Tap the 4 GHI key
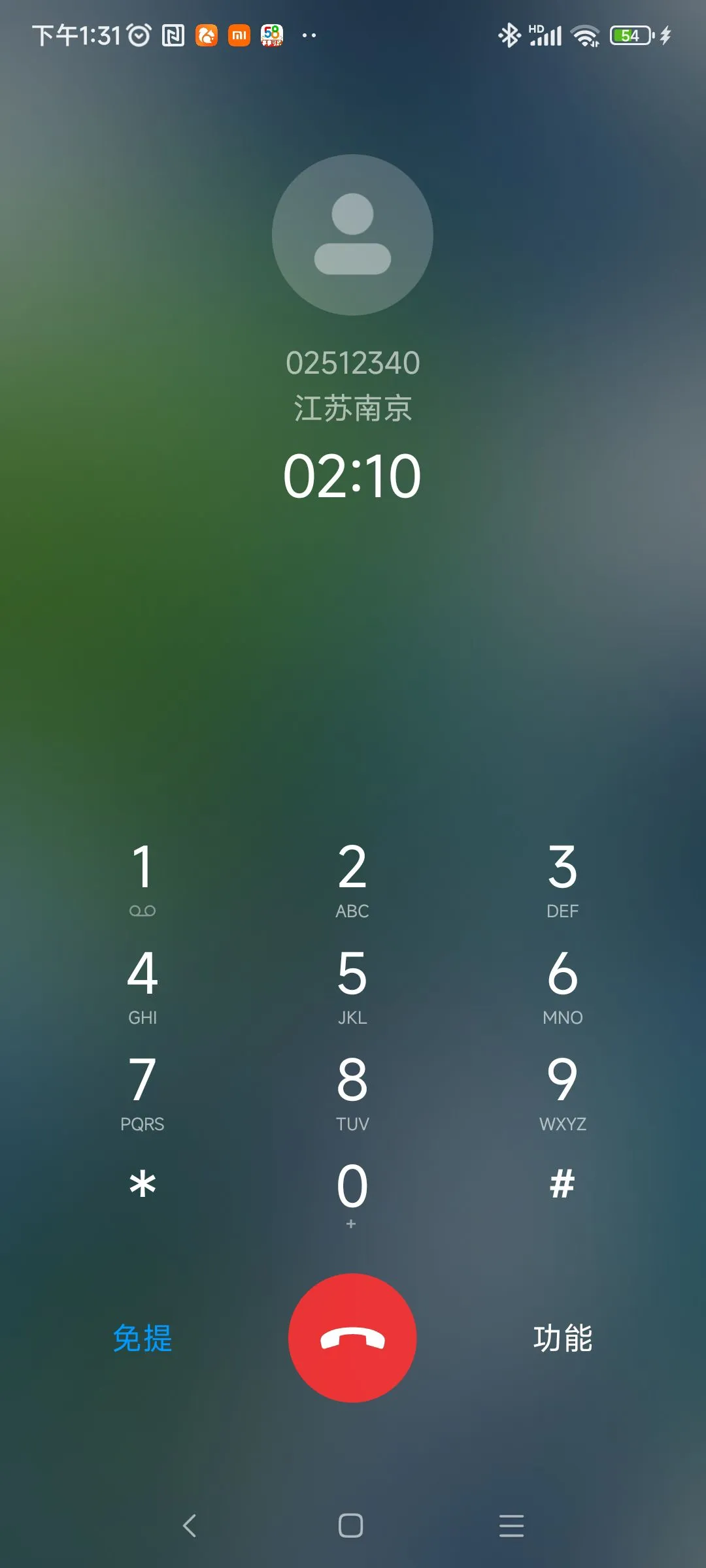Screen dimensions: 706x1568 click(143, 985)
